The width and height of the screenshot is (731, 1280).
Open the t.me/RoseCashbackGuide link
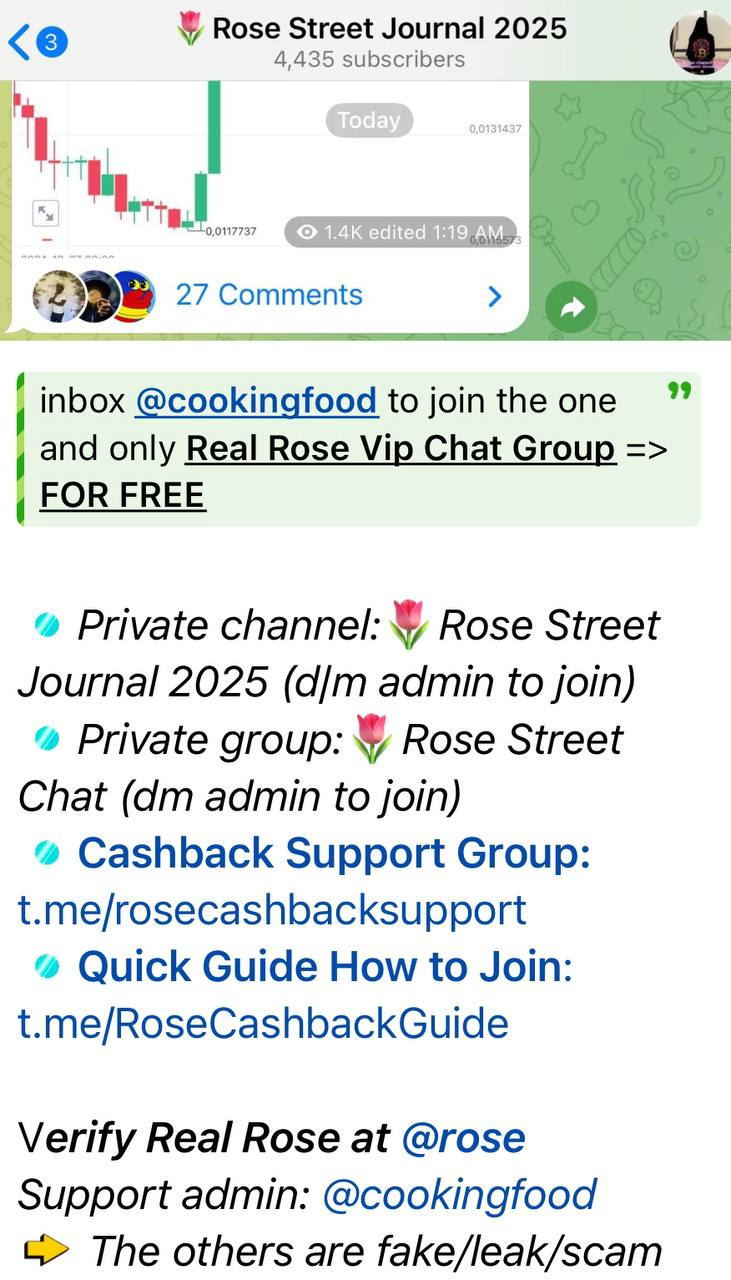point(263,1023)
